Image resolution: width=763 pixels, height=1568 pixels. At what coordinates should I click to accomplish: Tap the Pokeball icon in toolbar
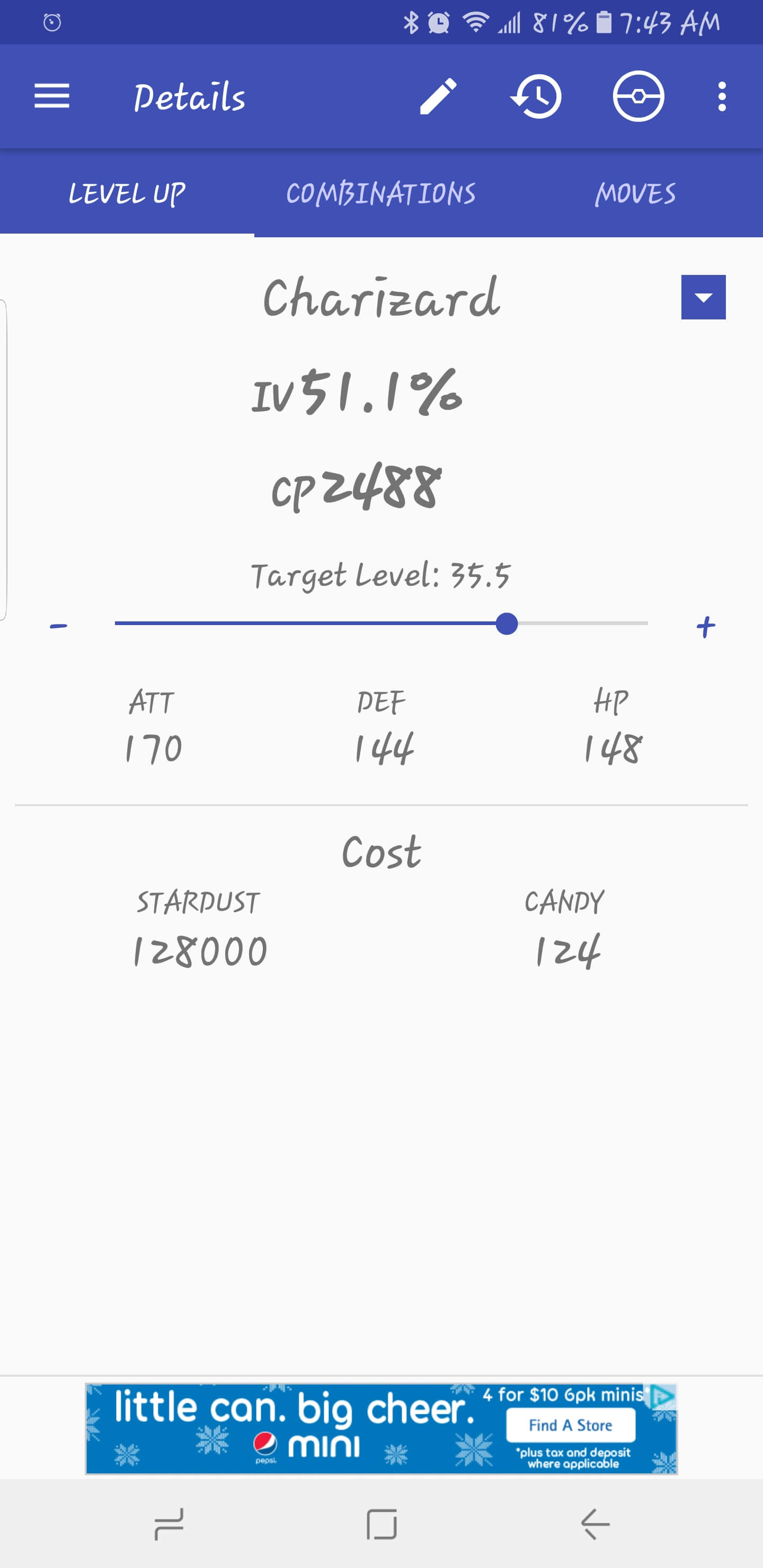tap(638, 96)
